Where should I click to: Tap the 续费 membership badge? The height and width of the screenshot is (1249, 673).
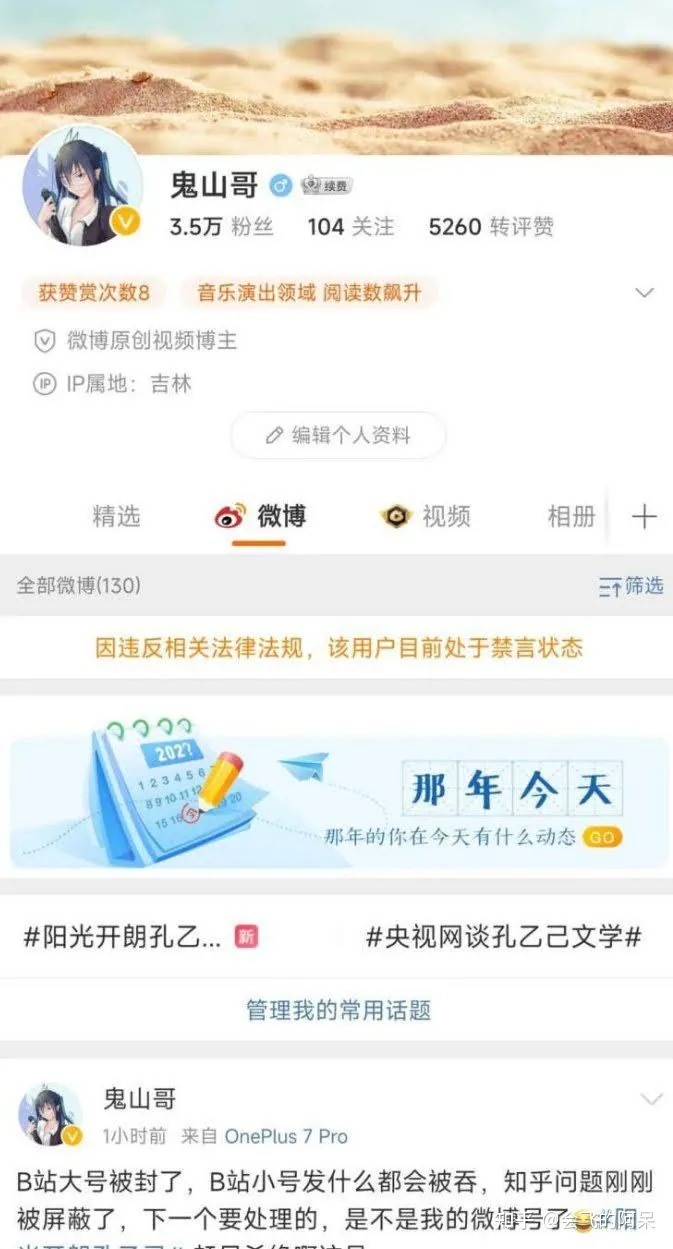click(327, 185)
